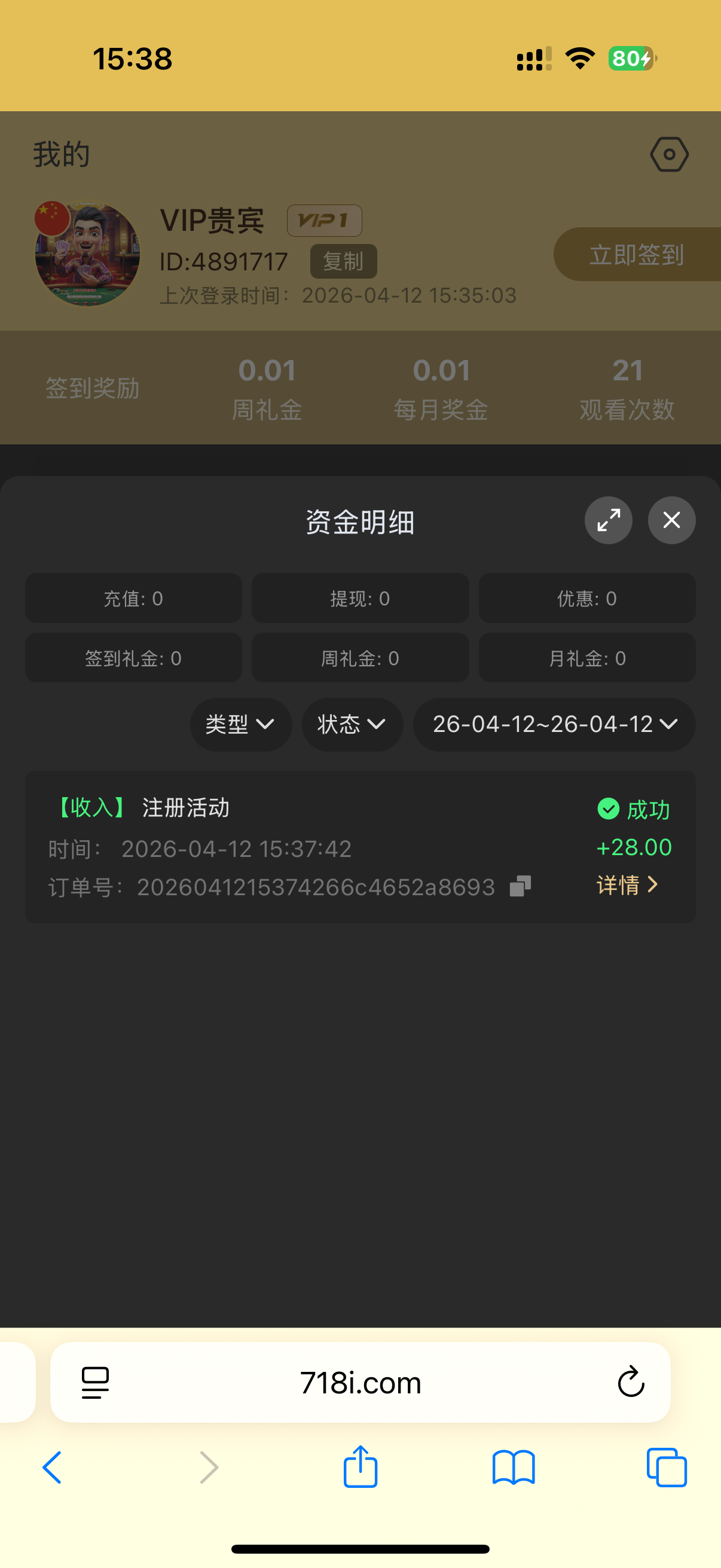Close the 资金明细 panel
721x1568 pixels.
[671, 520]
